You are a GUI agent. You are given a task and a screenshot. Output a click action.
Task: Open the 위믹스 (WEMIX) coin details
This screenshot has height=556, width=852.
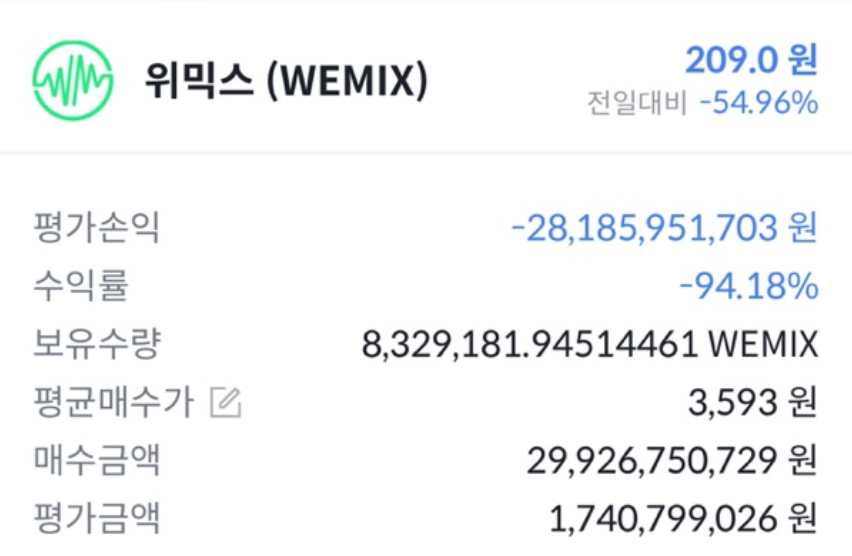pyautogui.click(x=285, y=82)
